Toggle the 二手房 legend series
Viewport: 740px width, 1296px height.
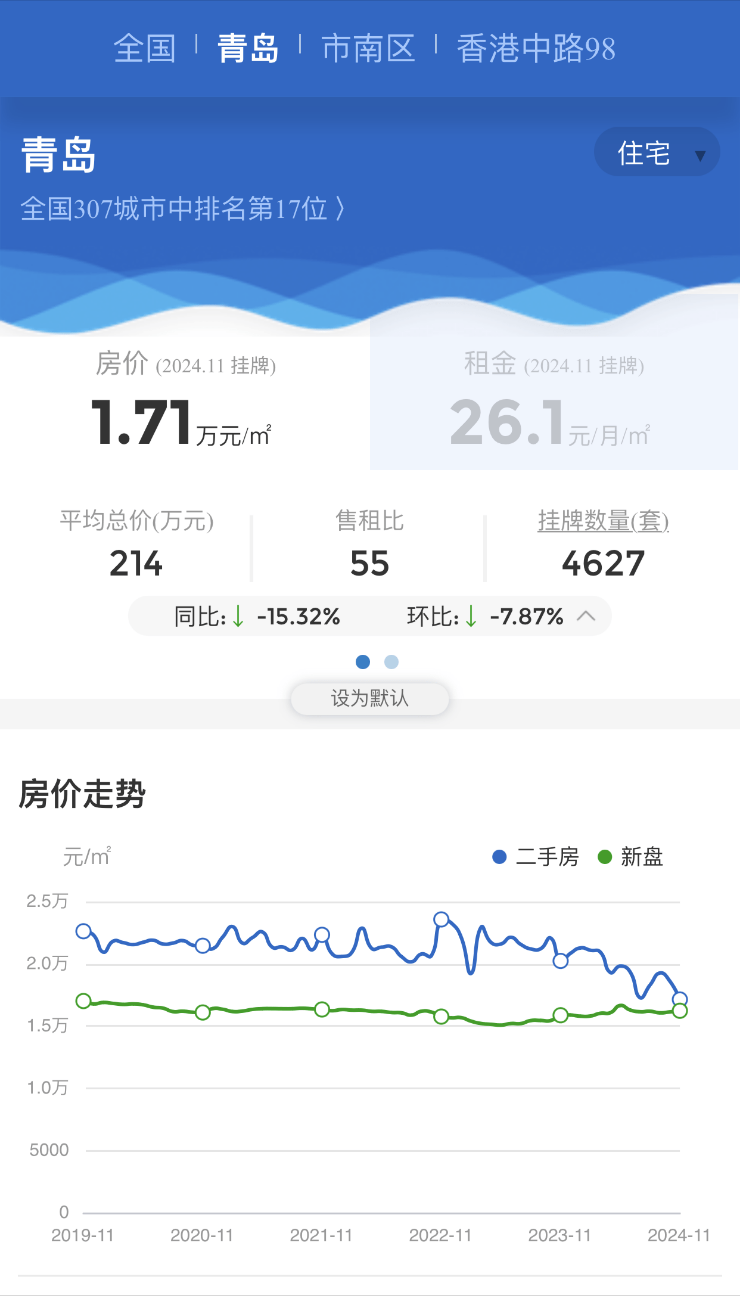536,857
